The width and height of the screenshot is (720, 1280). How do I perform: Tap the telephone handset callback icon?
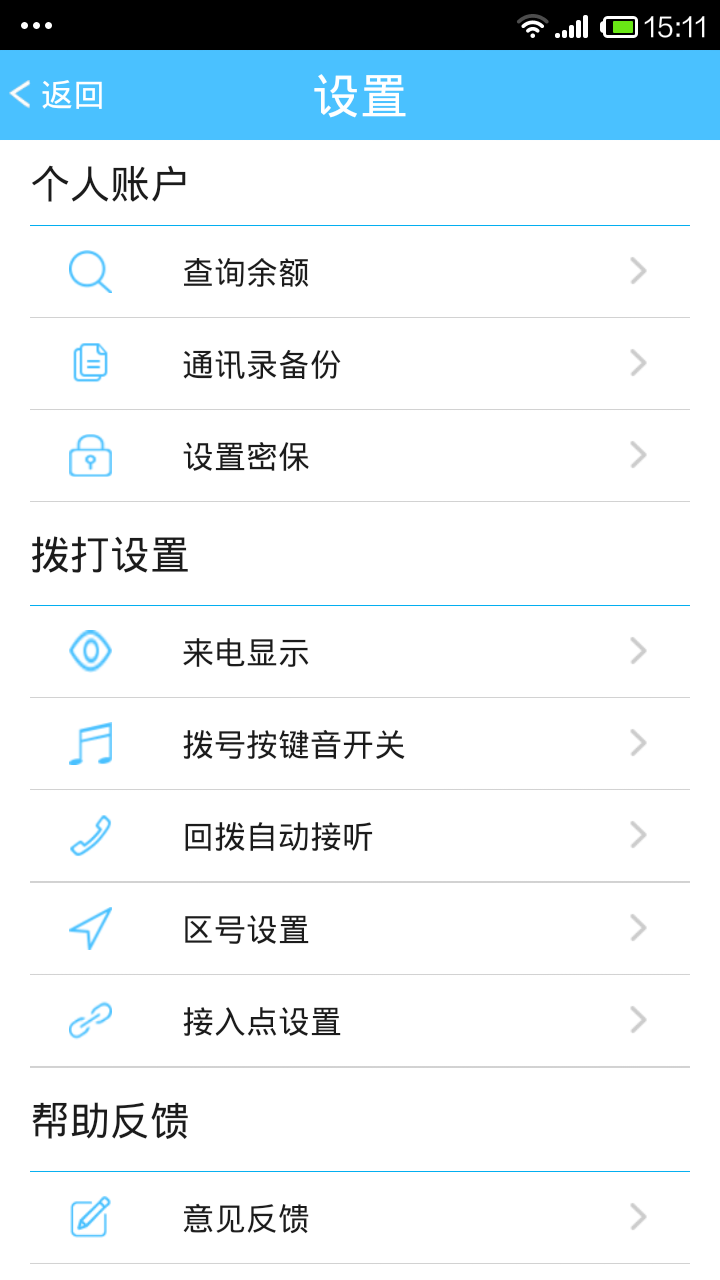tap(88, 836)
